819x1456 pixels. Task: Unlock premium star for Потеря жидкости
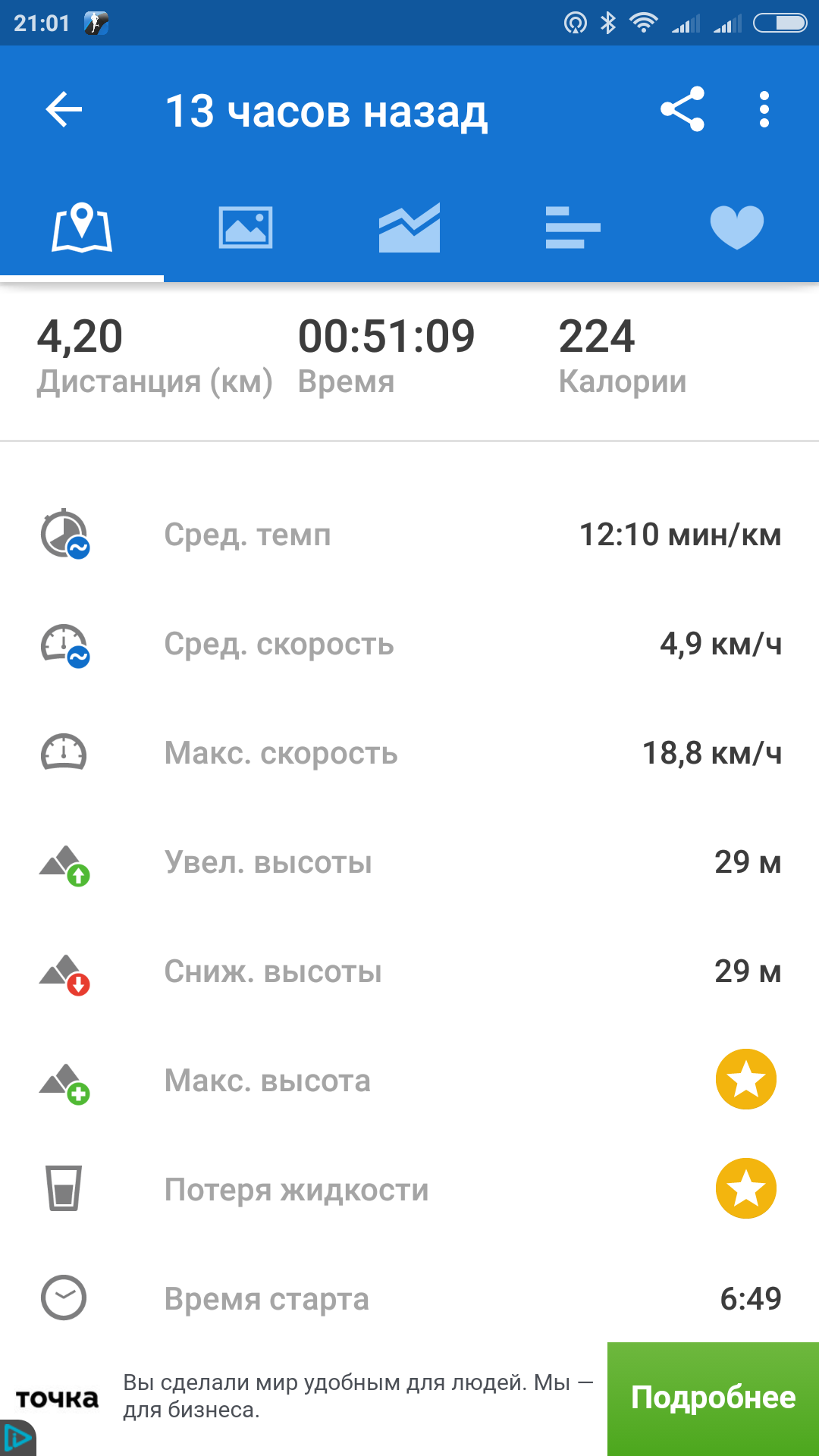tap(746, 1189)
